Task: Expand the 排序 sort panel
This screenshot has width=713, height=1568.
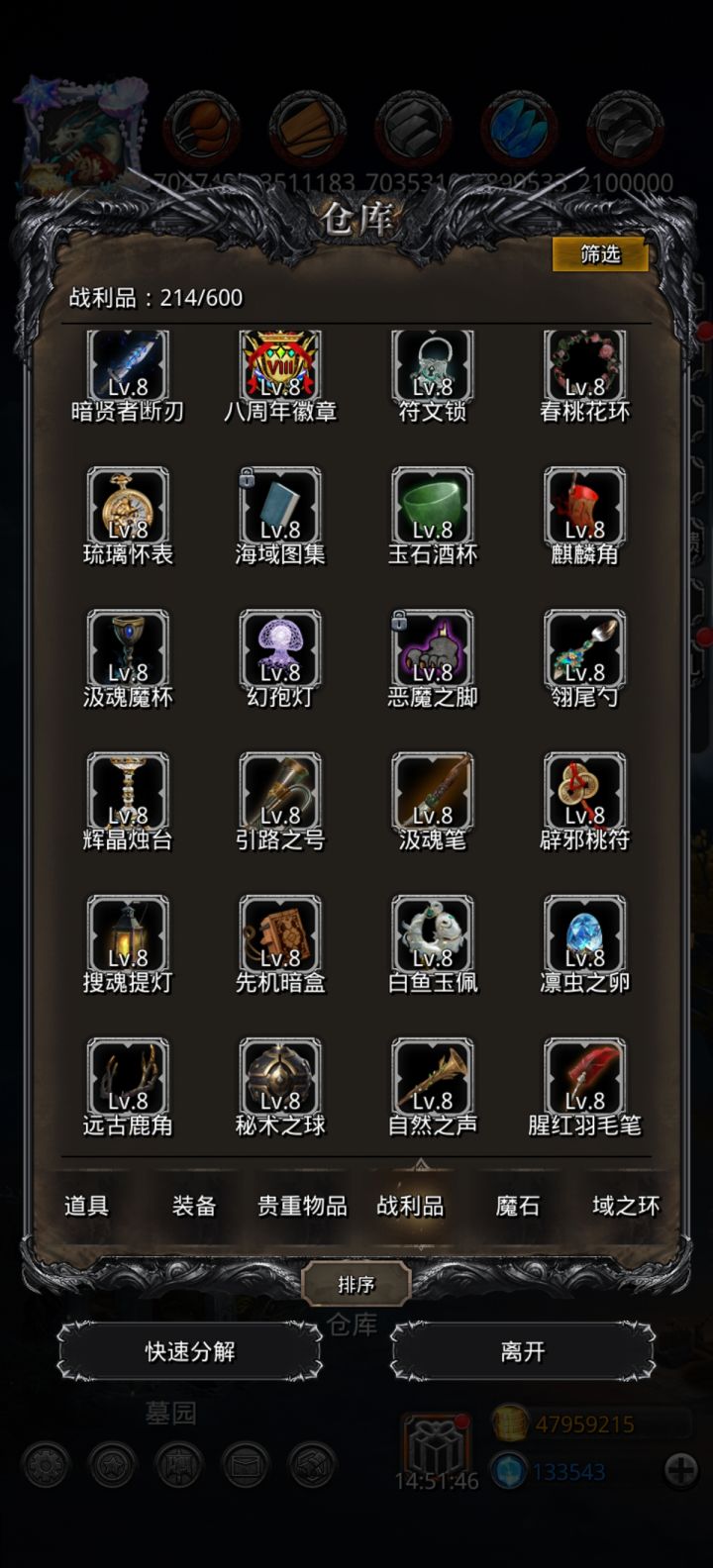Action: tap(357, 1284)
